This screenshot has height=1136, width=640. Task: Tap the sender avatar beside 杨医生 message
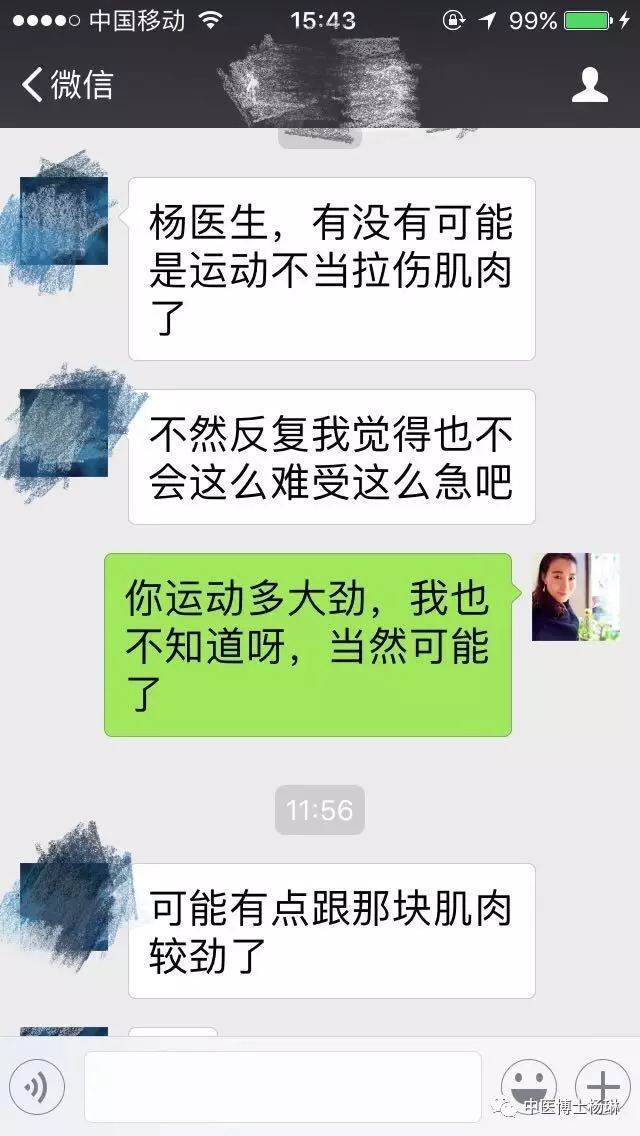[x=64, y=221]
